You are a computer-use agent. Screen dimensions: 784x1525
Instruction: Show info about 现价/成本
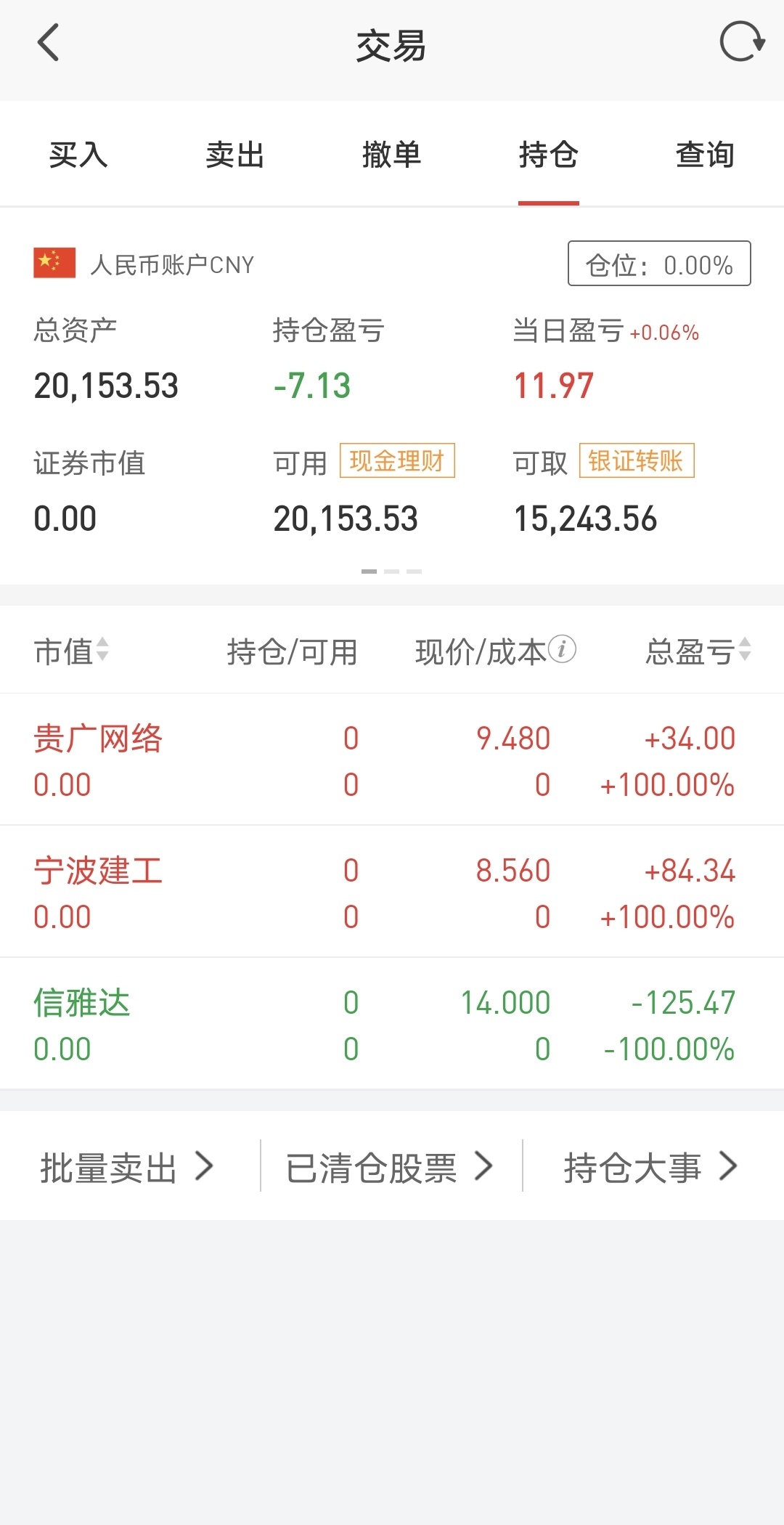(562, 648)
